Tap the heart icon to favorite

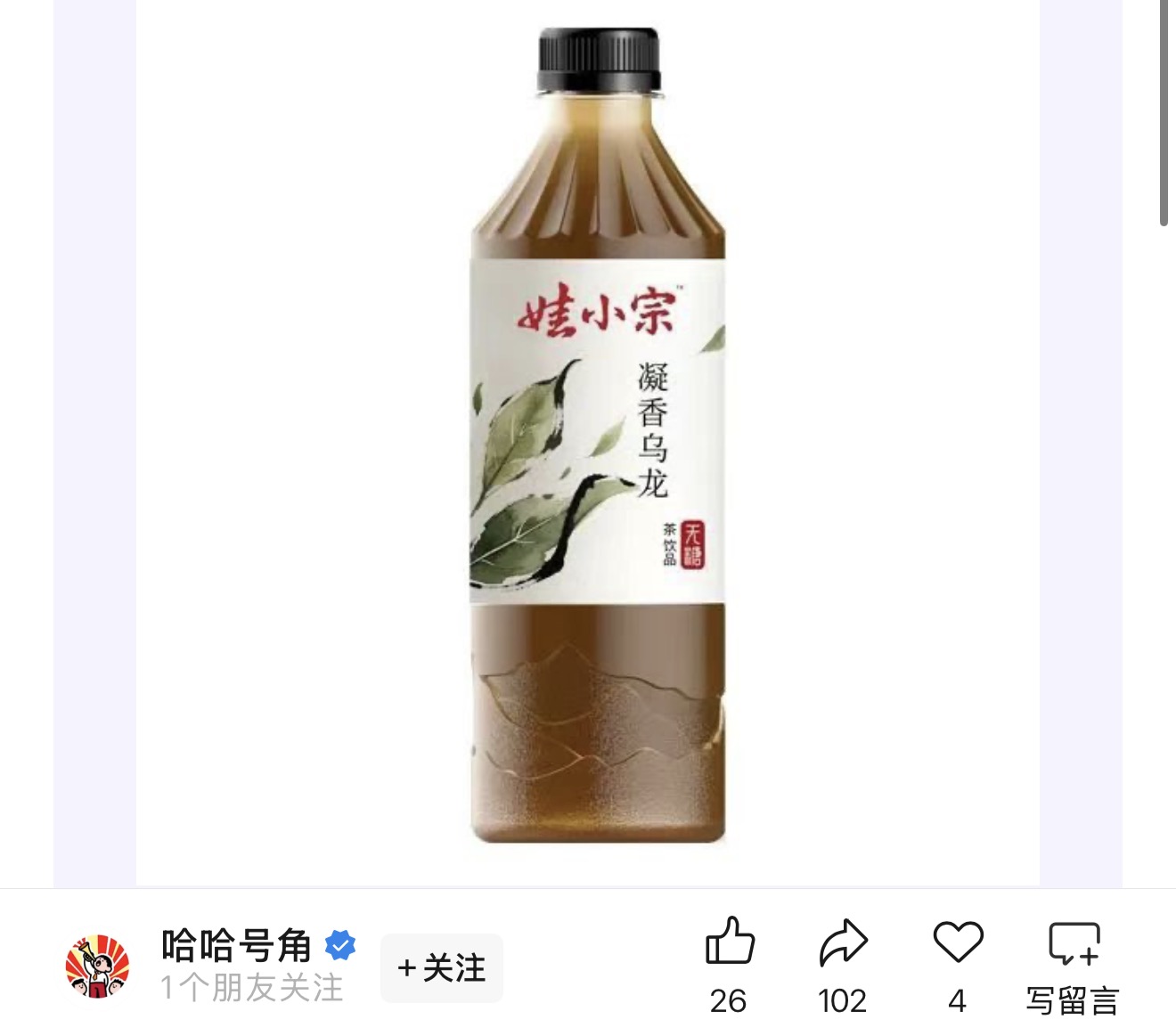[958, 942]
